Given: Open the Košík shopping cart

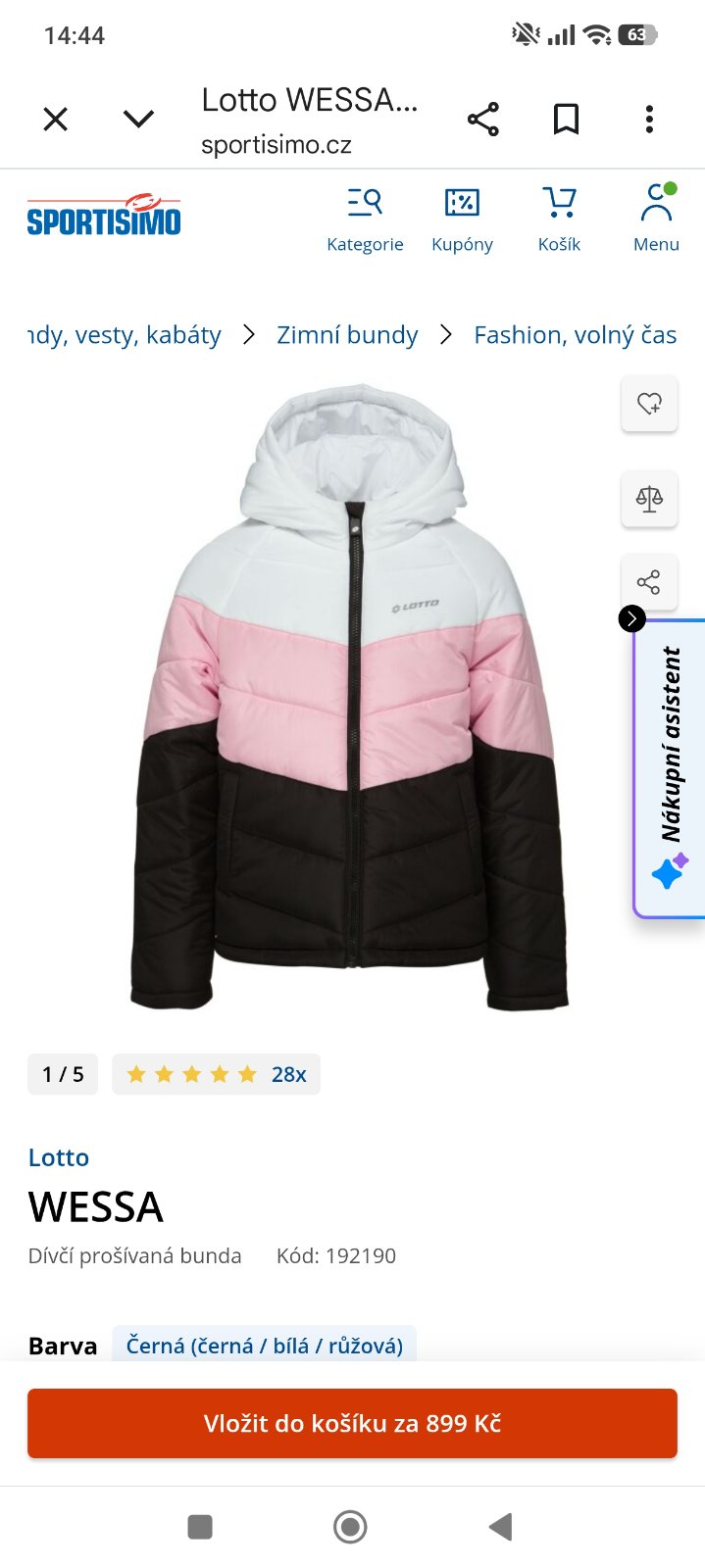Looking at the screenshot, I should 559,220.
